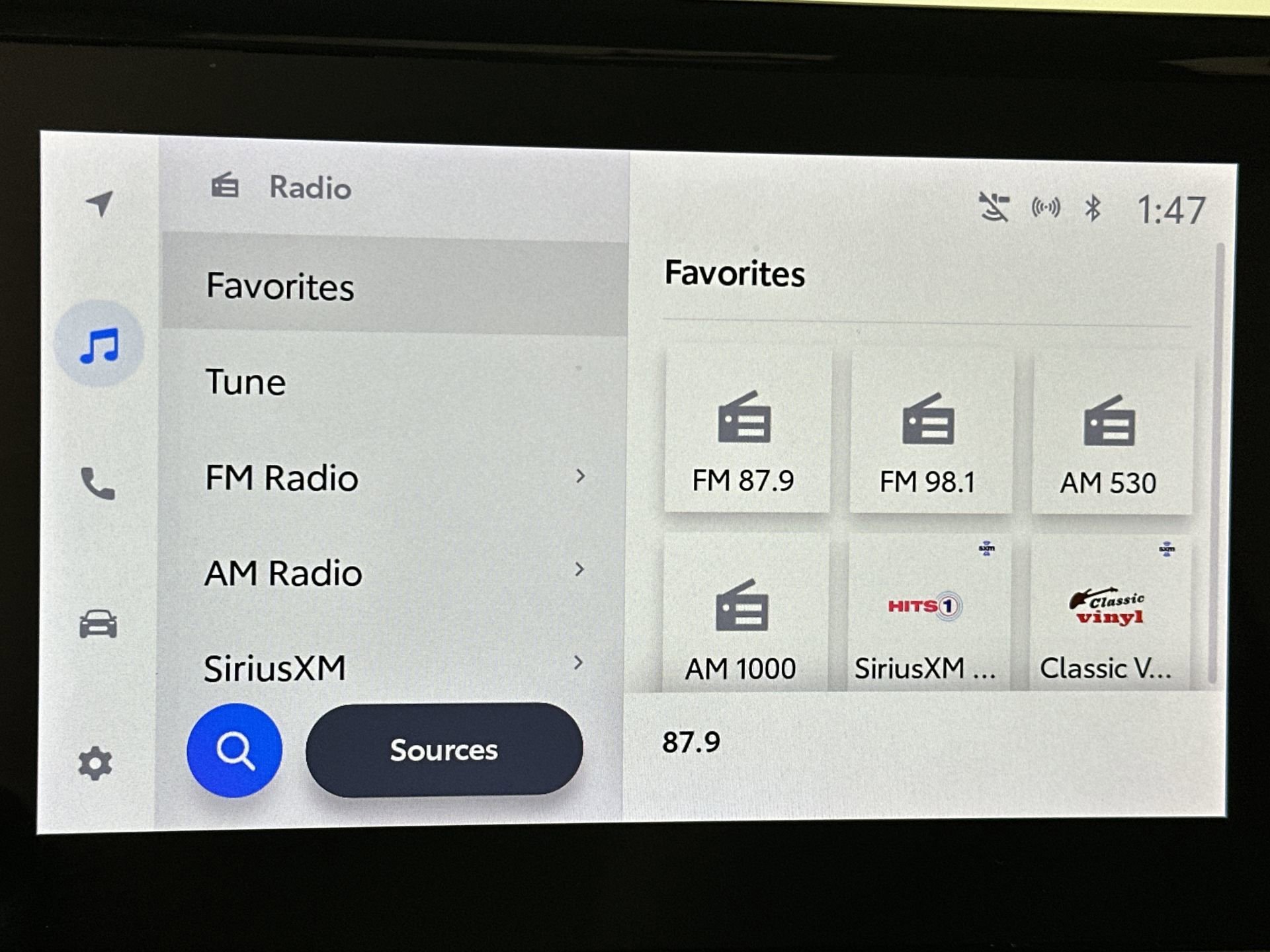Play SiriusXM Hits 1 favorite
The width and height of the screenshot is (1270, 952).
(927, 619)
